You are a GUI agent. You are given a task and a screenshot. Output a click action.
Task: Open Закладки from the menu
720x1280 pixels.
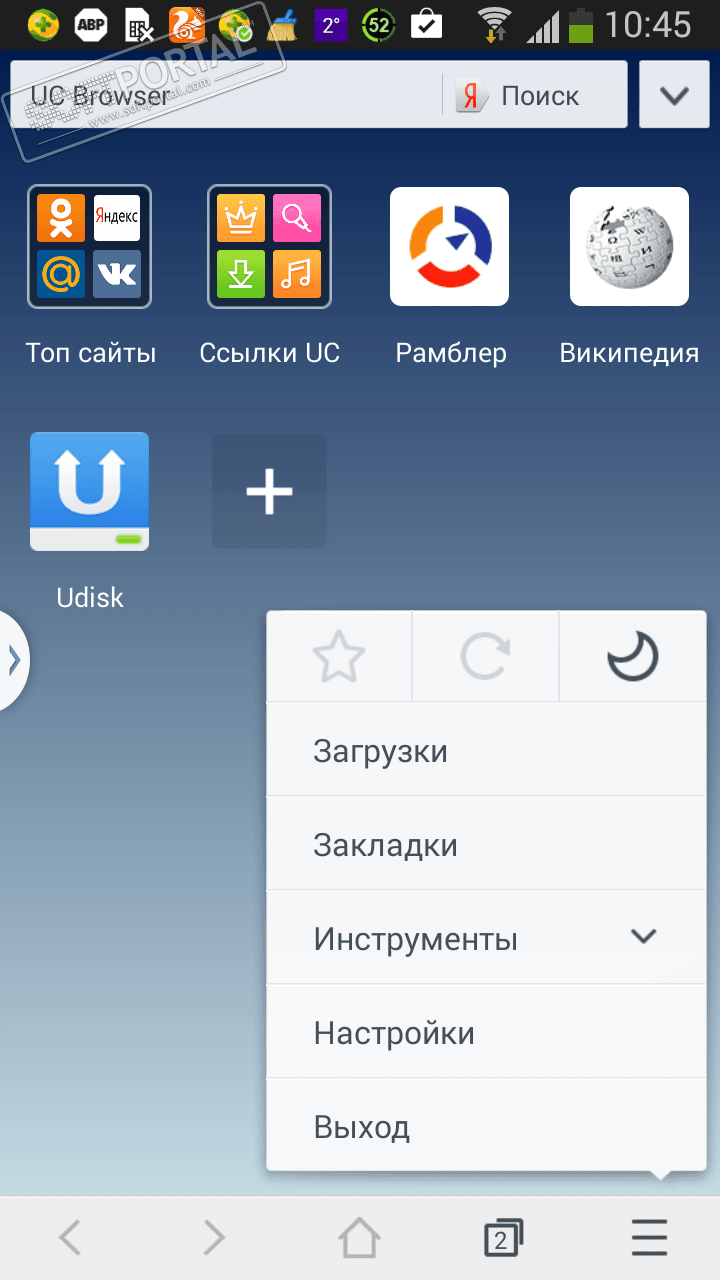[x=486, y=844]
